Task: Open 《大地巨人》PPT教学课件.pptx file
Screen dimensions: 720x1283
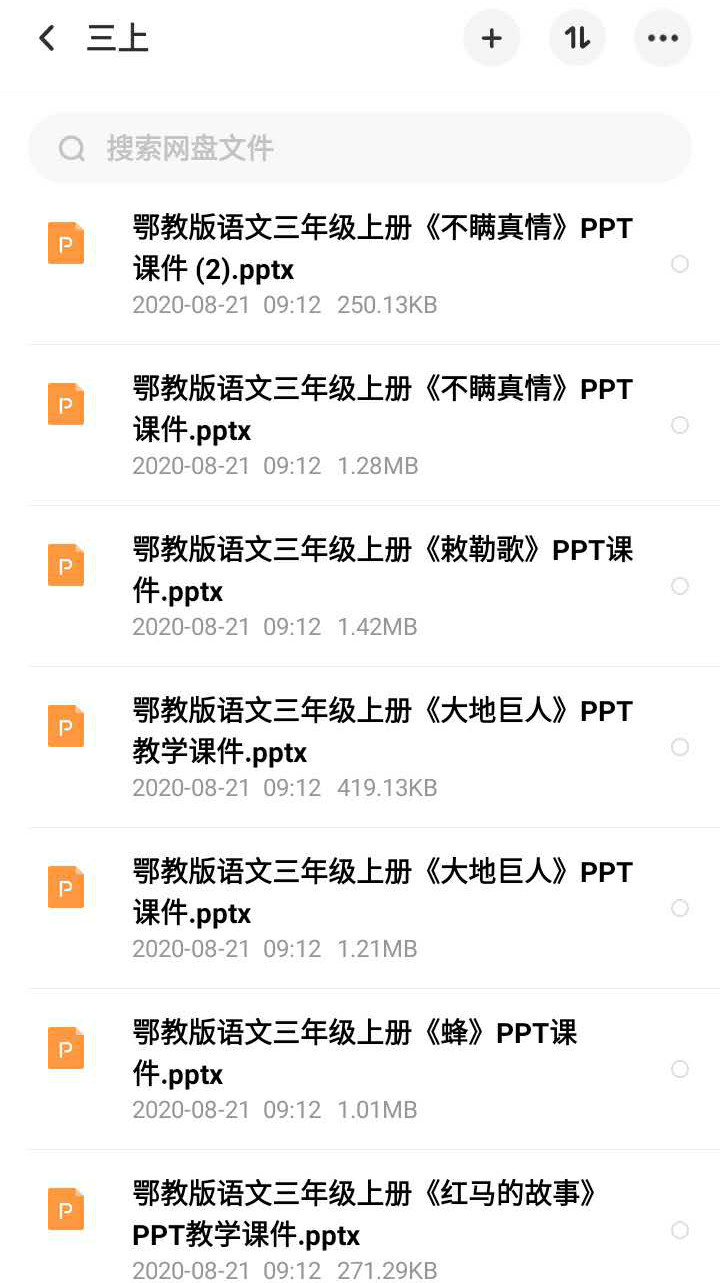Action: point(382,732)
